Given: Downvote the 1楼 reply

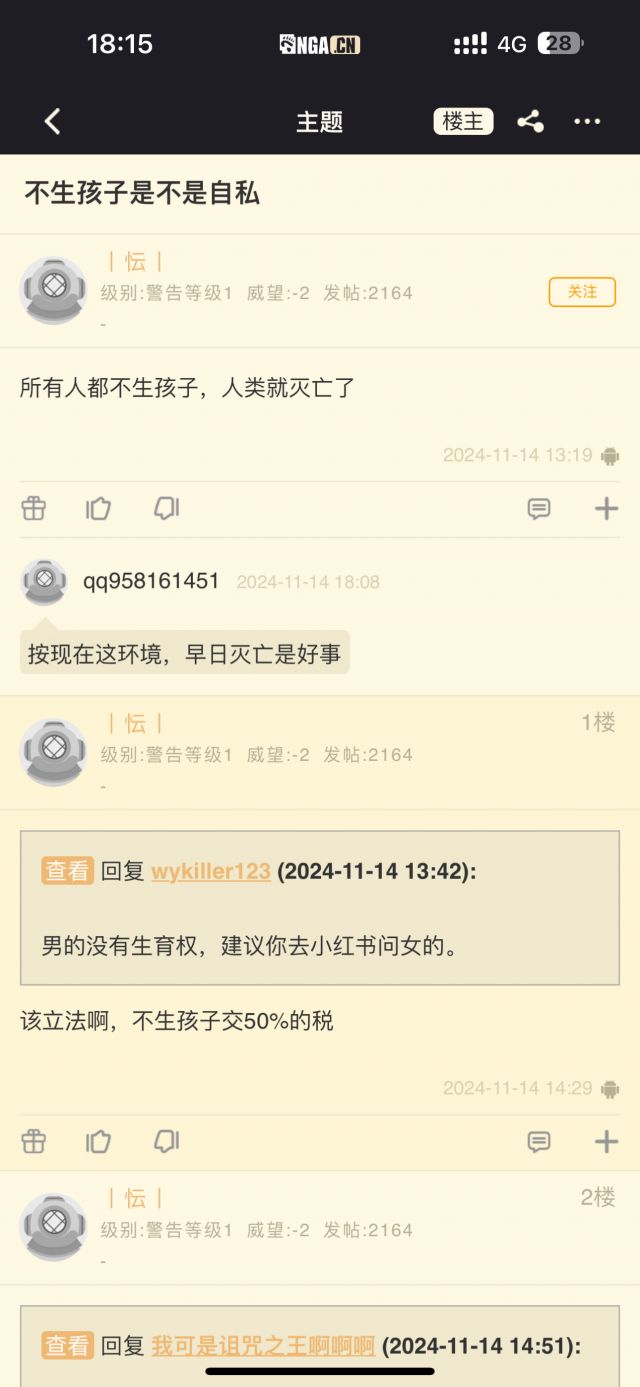Looking at the screenshot, I should pyautogui.click(x=166, y=1141).
